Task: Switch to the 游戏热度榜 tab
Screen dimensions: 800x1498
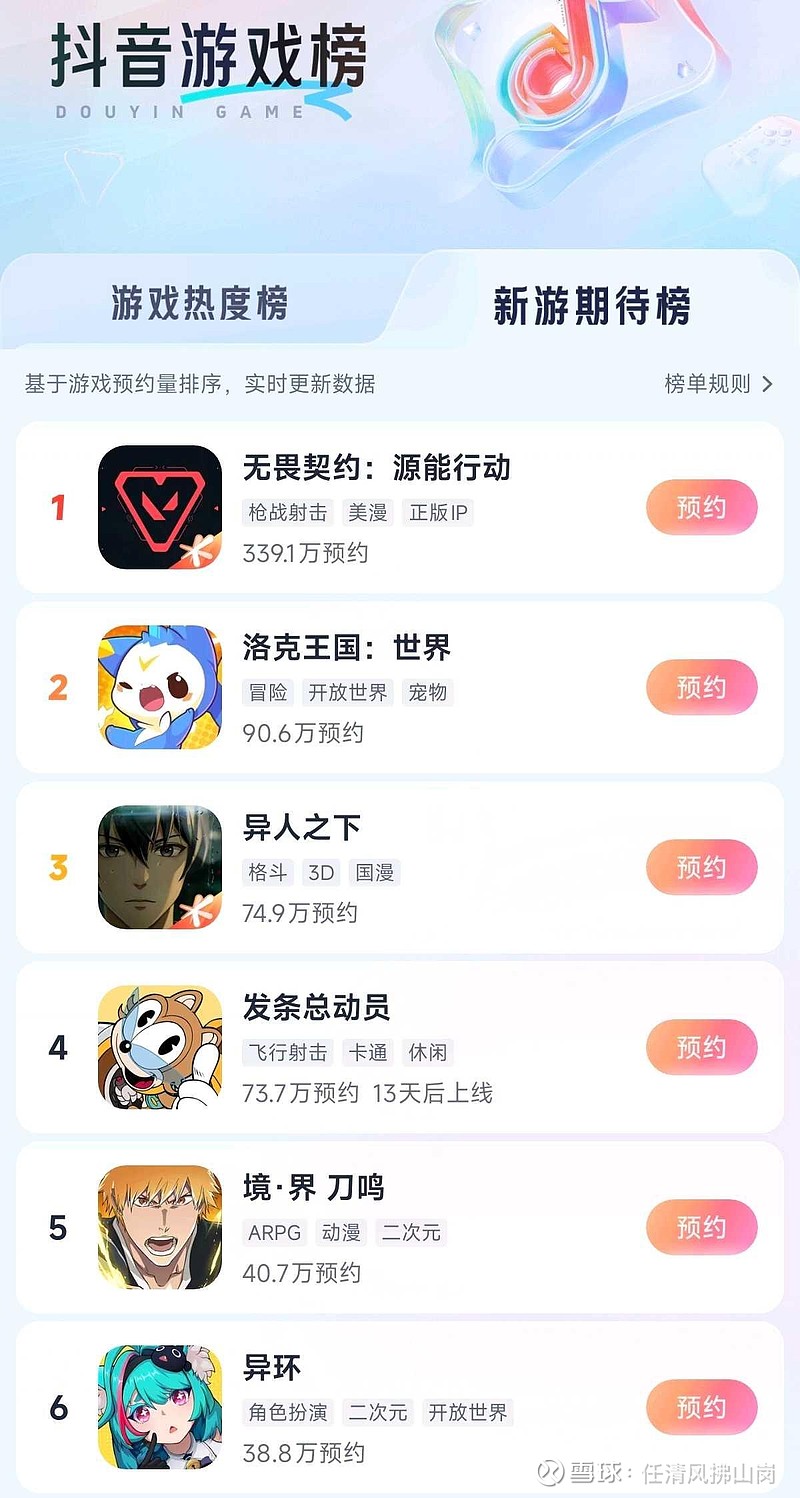Action: tap(199, 303)
